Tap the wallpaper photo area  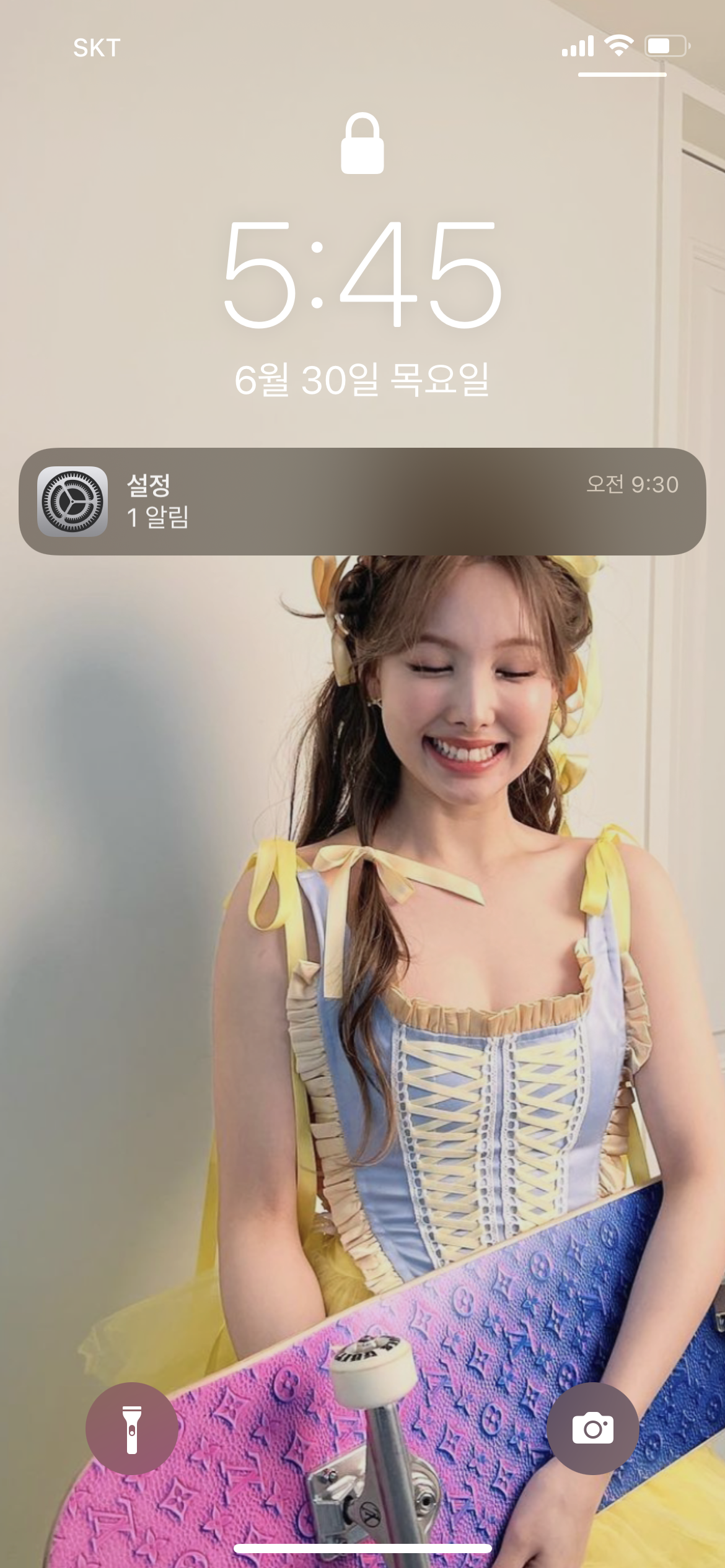(362, 929)
